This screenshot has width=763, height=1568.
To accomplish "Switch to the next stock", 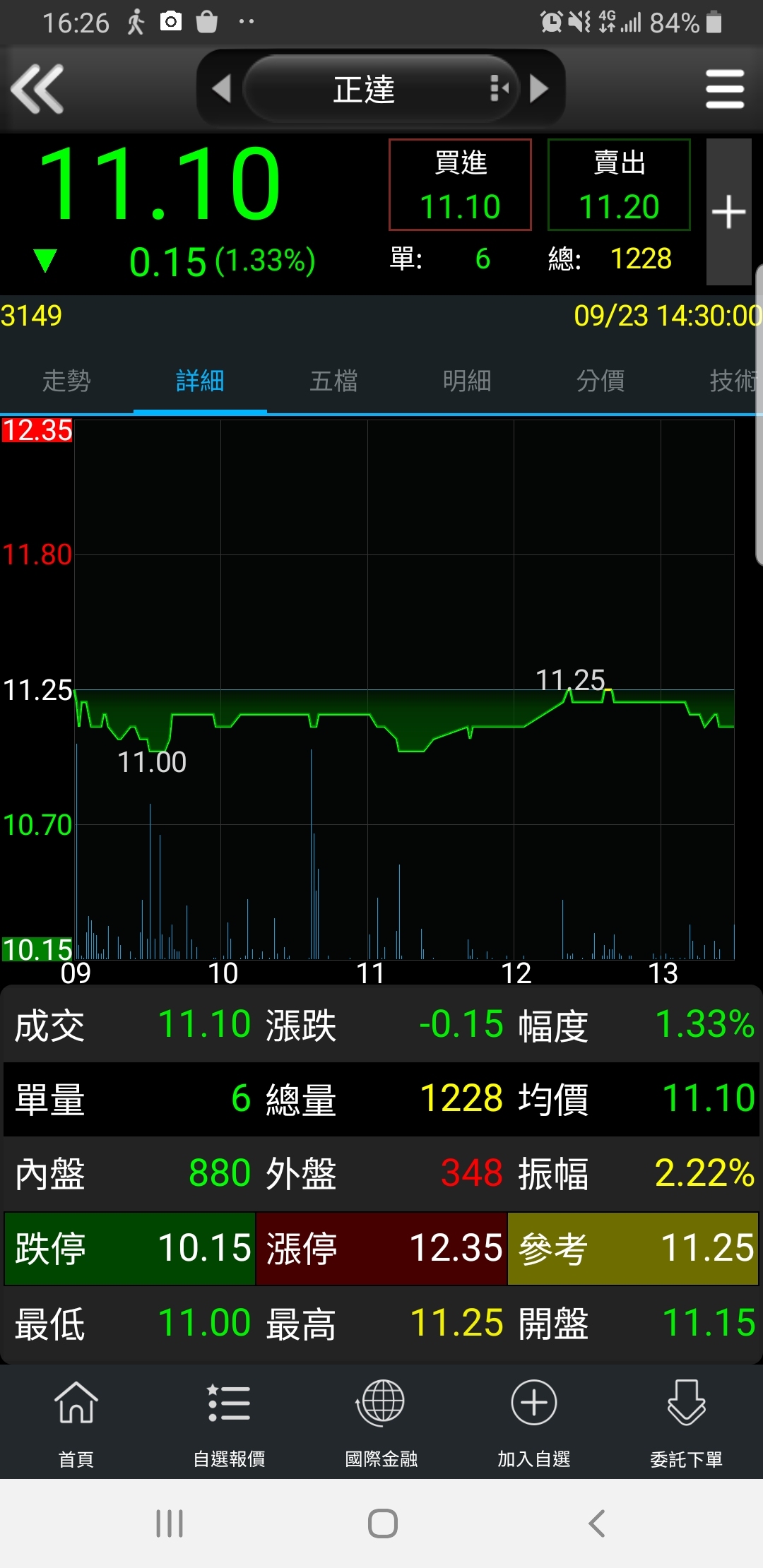I will 539,89.
